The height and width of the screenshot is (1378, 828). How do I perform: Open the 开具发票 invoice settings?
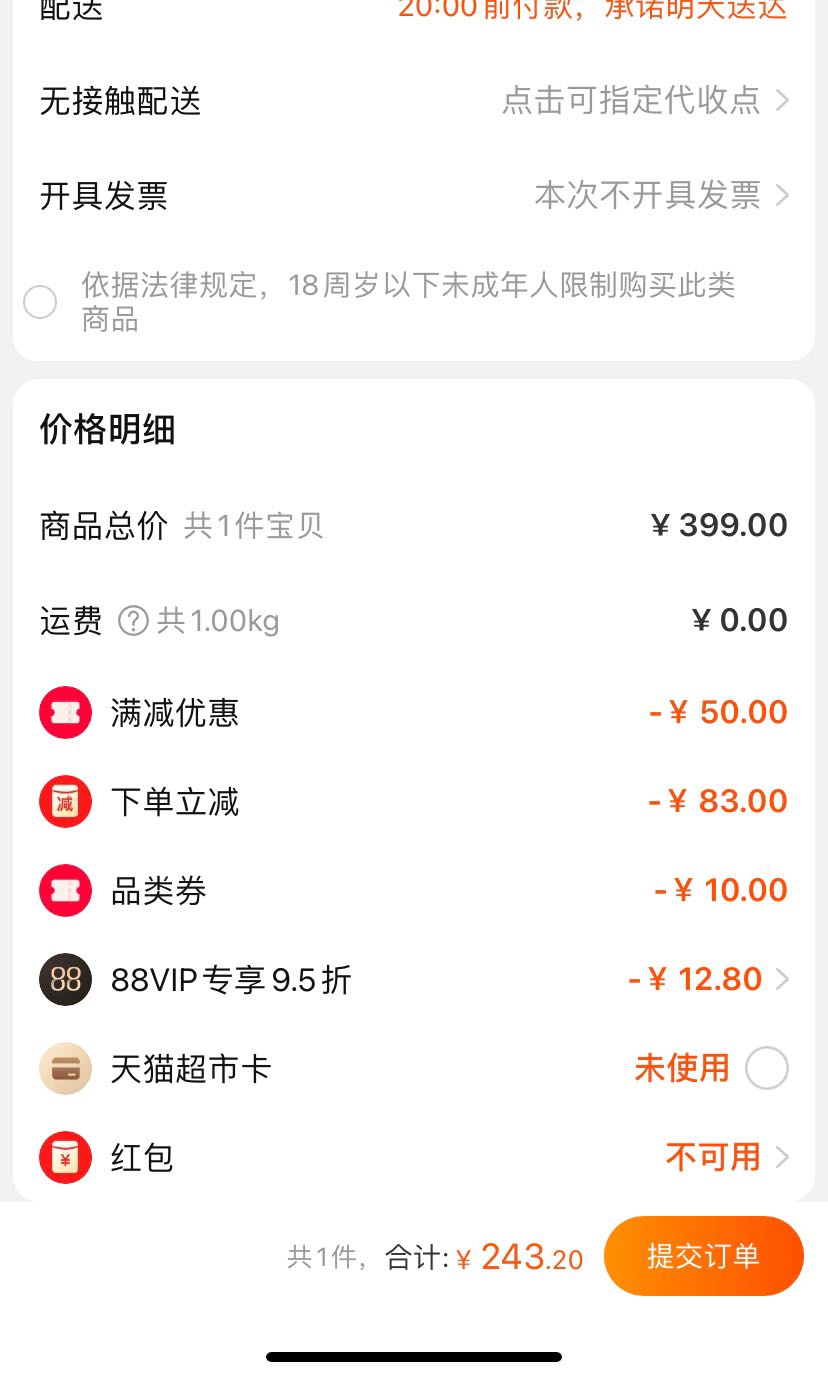(x=414, y=195)
